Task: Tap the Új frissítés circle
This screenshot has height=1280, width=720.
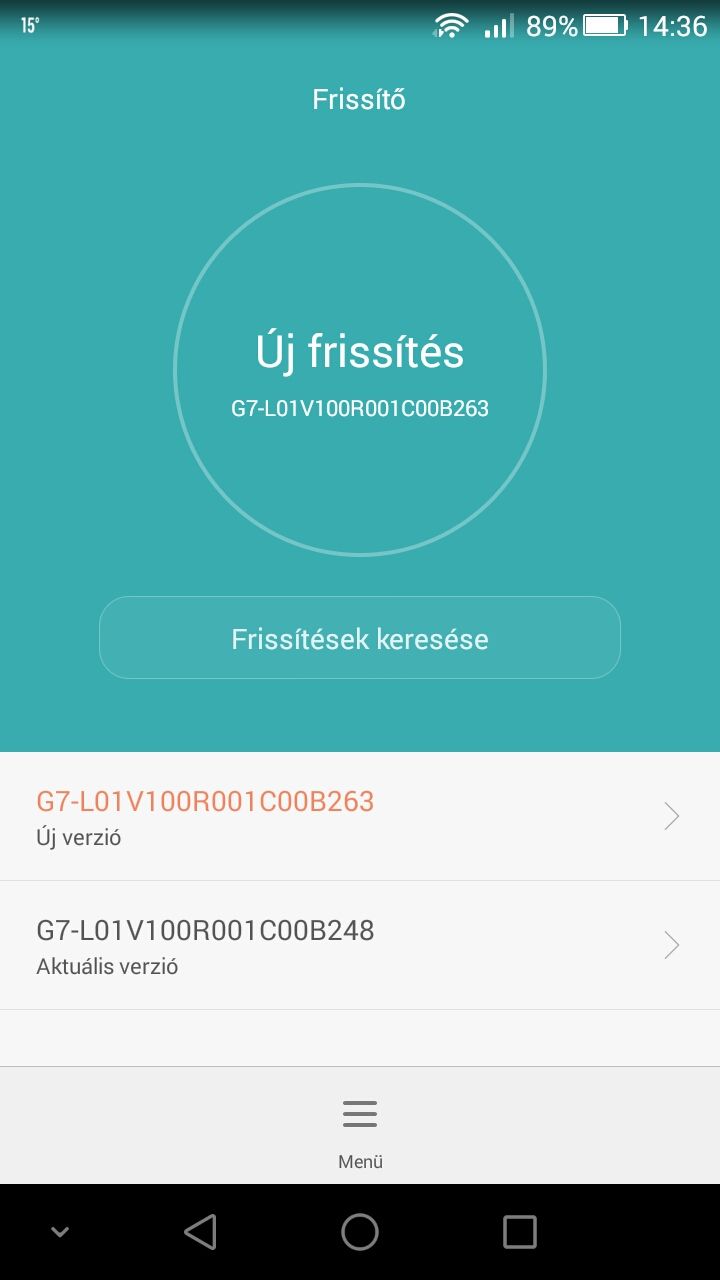Action: tap(360, 370)
